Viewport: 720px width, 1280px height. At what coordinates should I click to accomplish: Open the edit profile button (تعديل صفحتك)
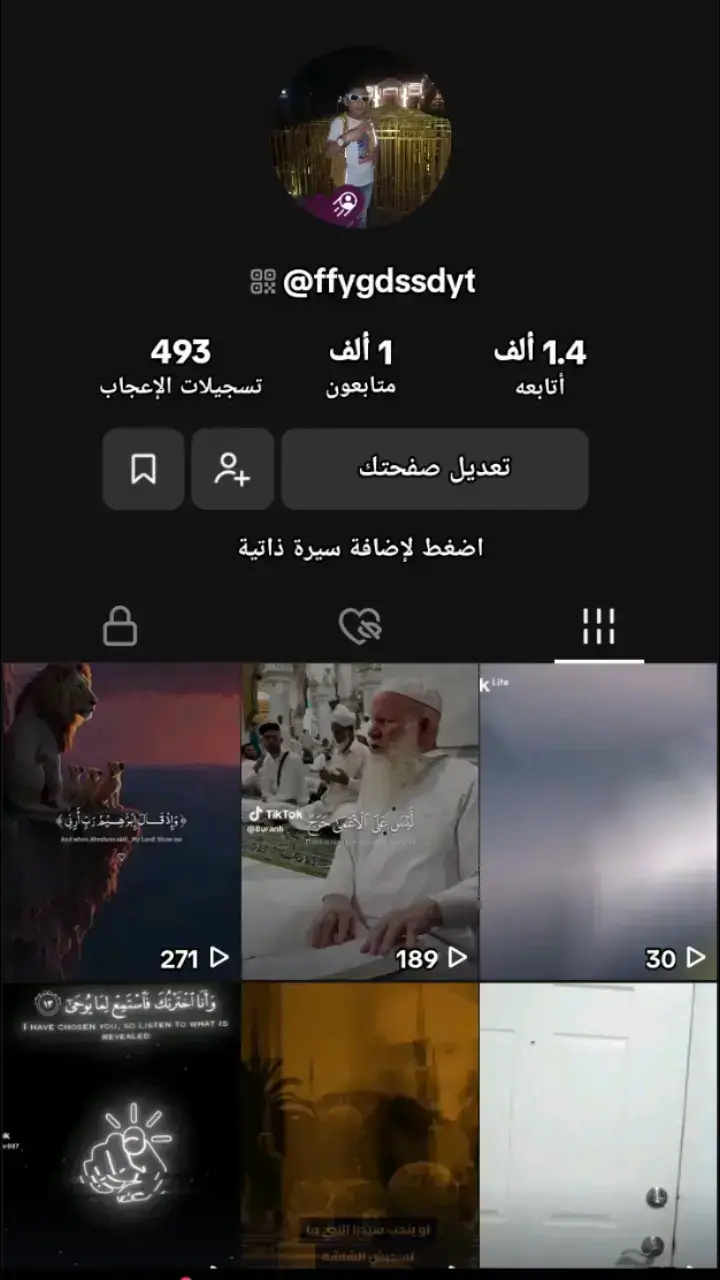434,469
